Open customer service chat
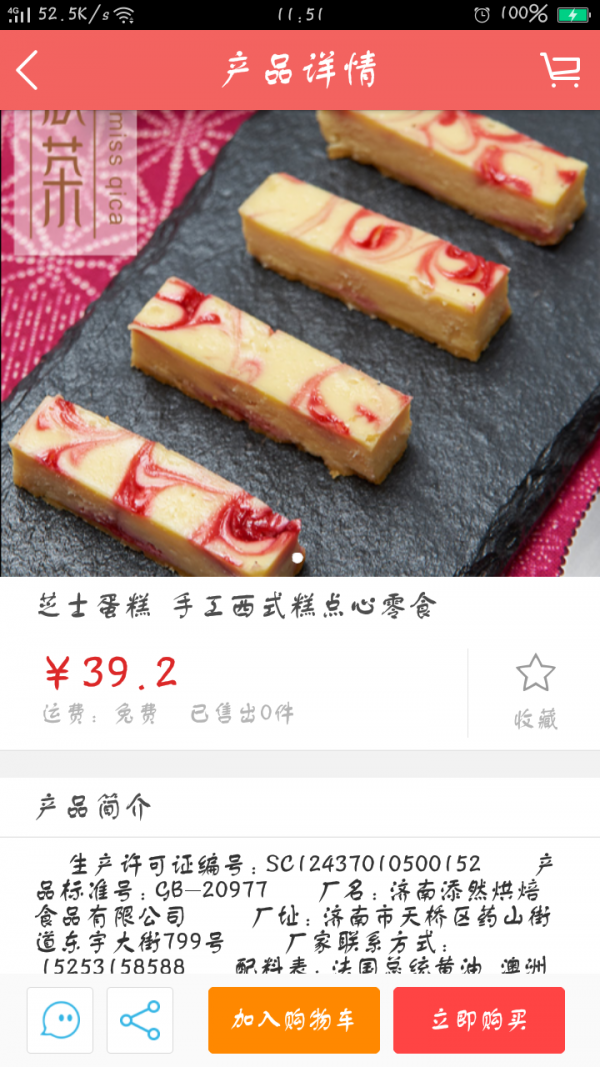This screenshot has height=1067, width=600. click(x=60, y=1020)
